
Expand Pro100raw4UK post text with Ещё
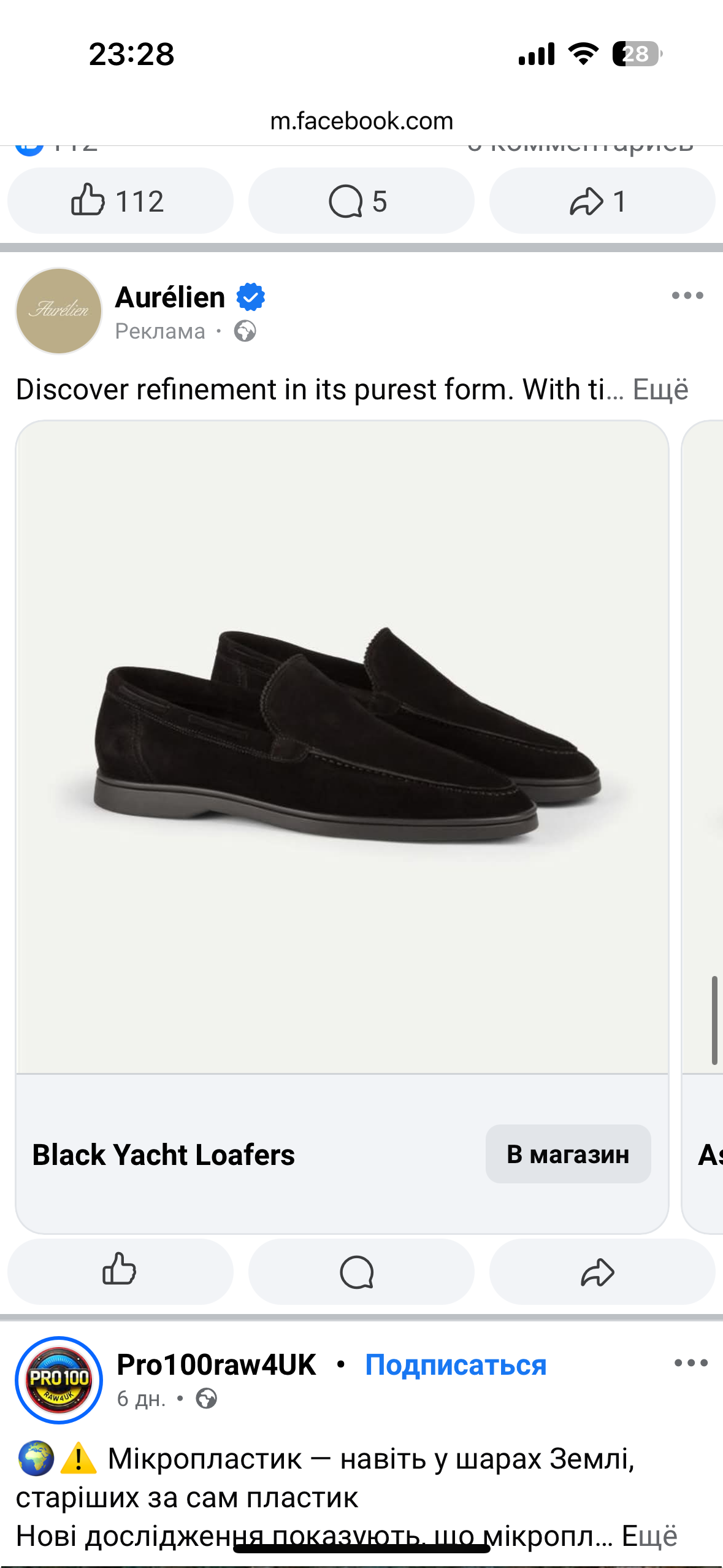(649, 1535)
